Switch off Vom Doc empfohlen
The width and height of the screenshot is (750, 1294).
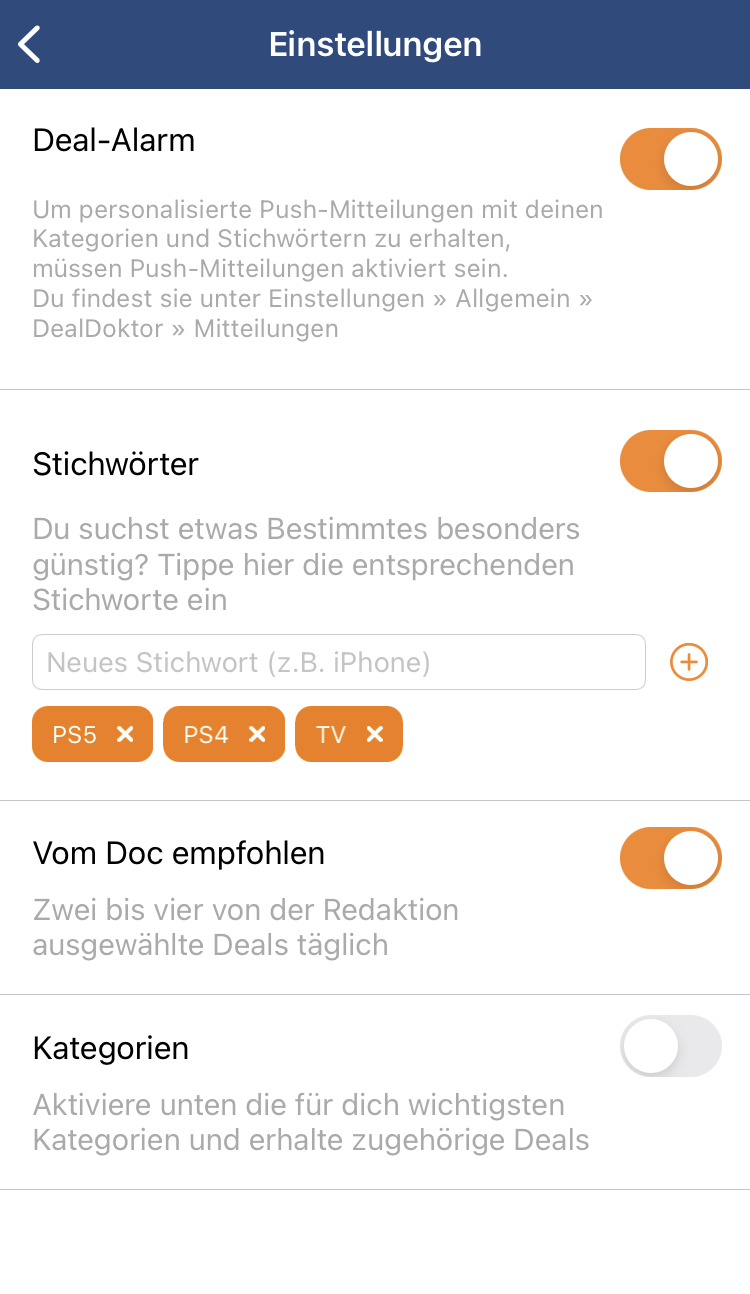point(670,858)
